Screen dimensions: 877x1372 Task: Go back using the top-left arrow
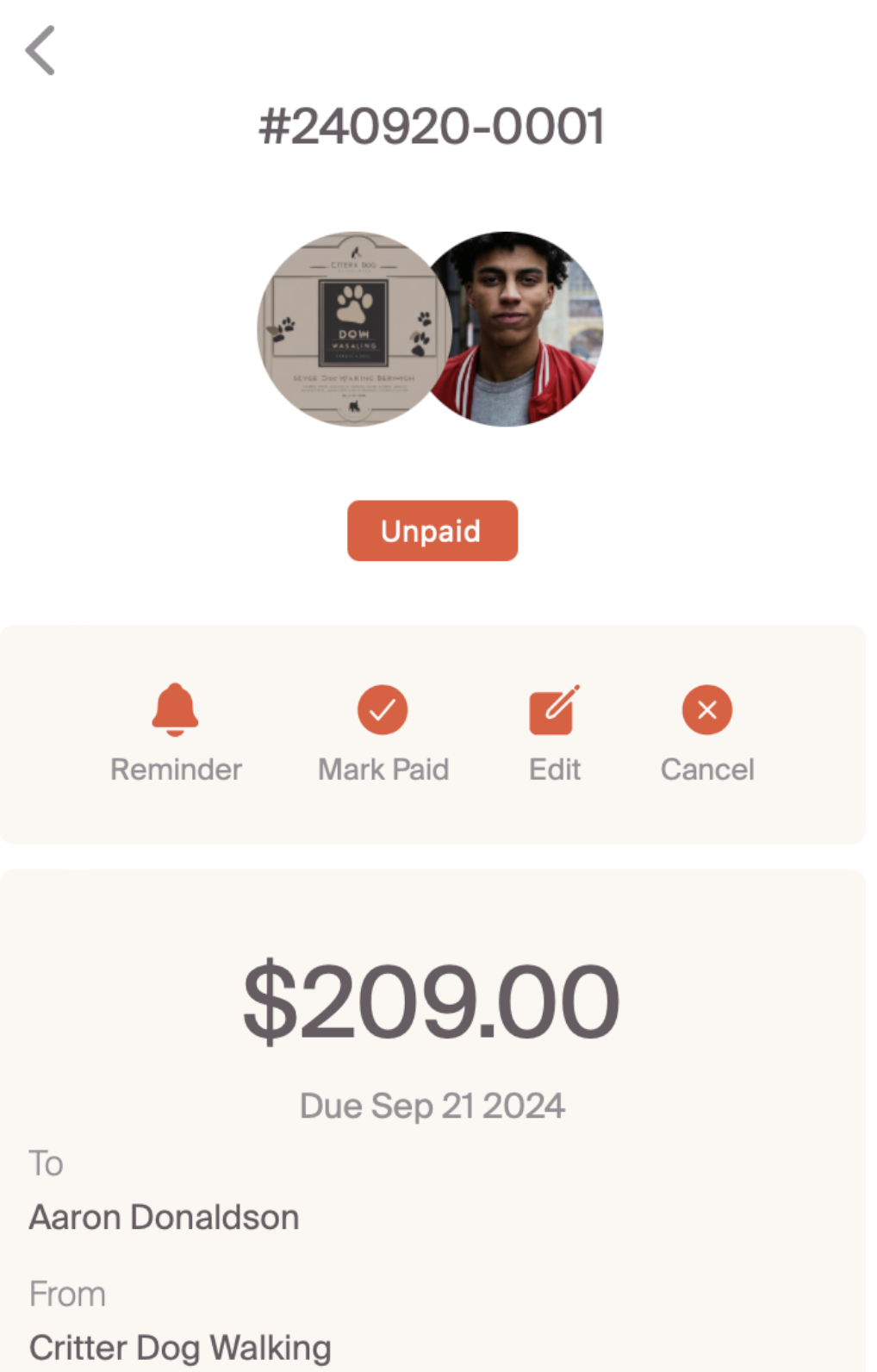point(40,51)
